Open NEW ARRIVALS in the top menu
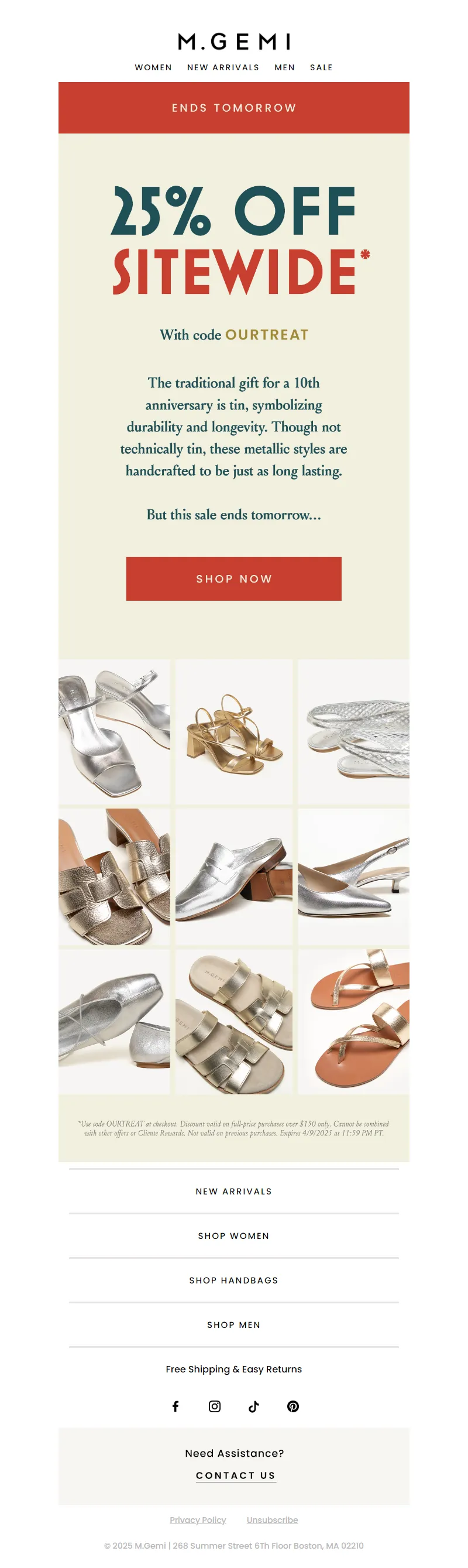 coord(223,67)
